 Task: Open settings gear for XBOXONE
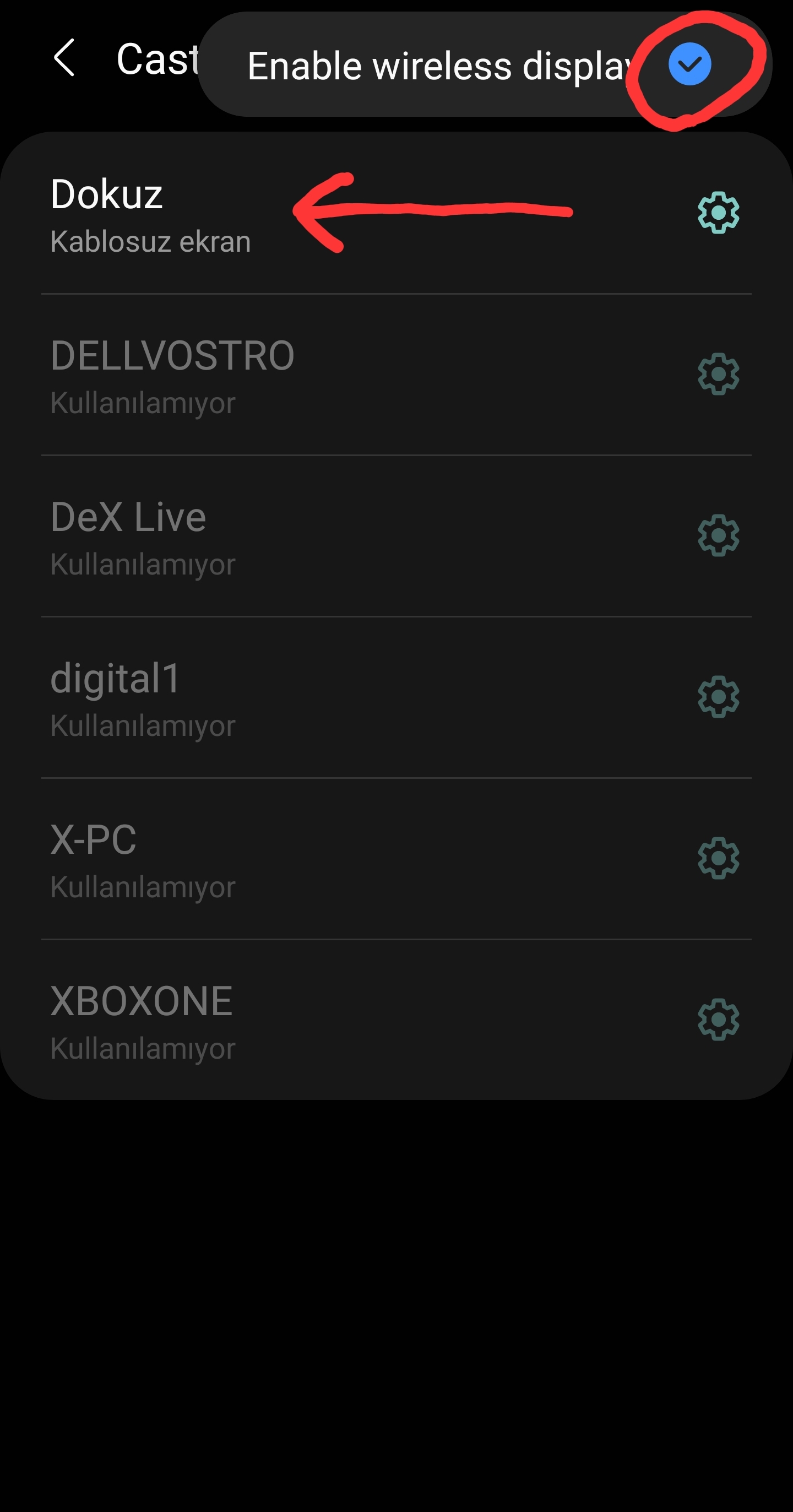pos(719,1020)
